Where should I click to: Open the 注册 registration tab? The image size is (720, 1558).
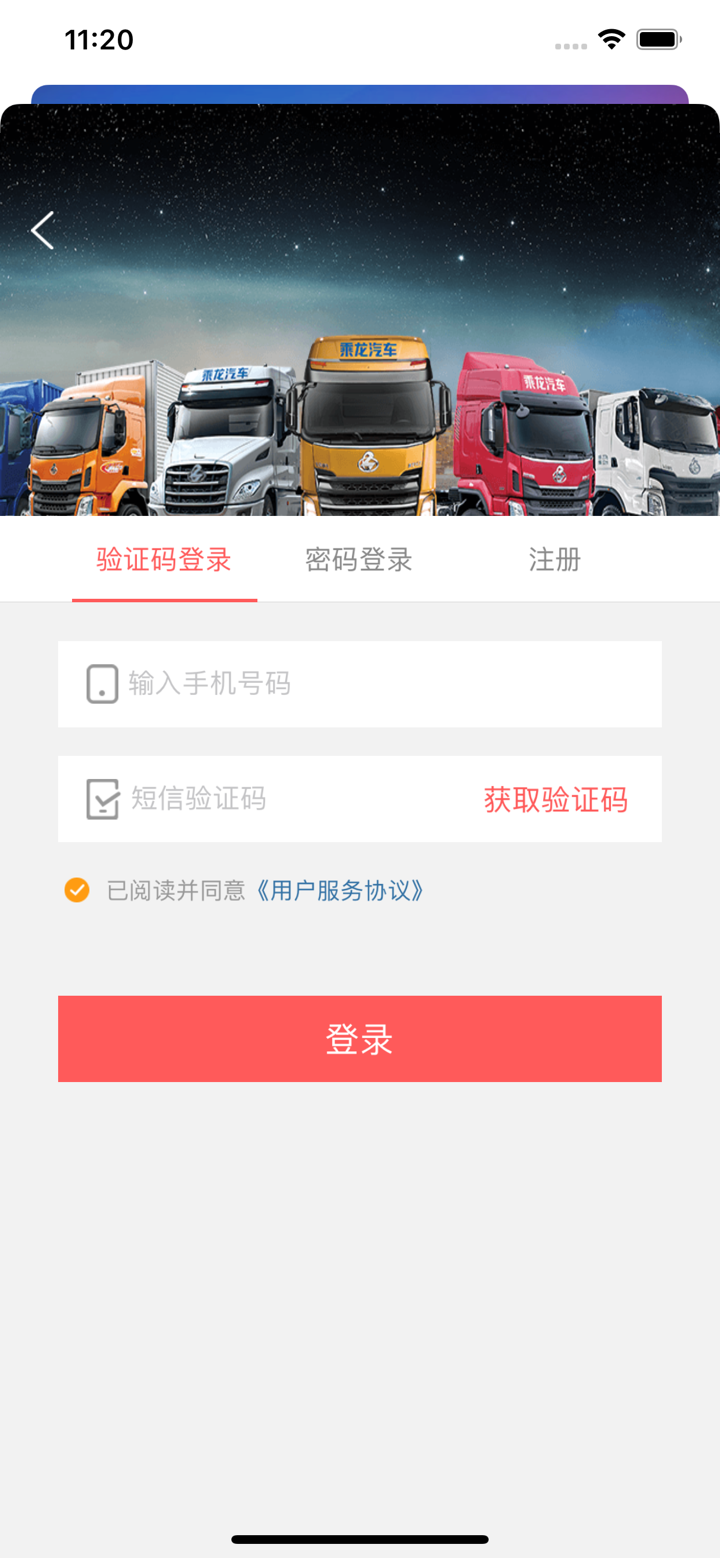click(554, 560)
